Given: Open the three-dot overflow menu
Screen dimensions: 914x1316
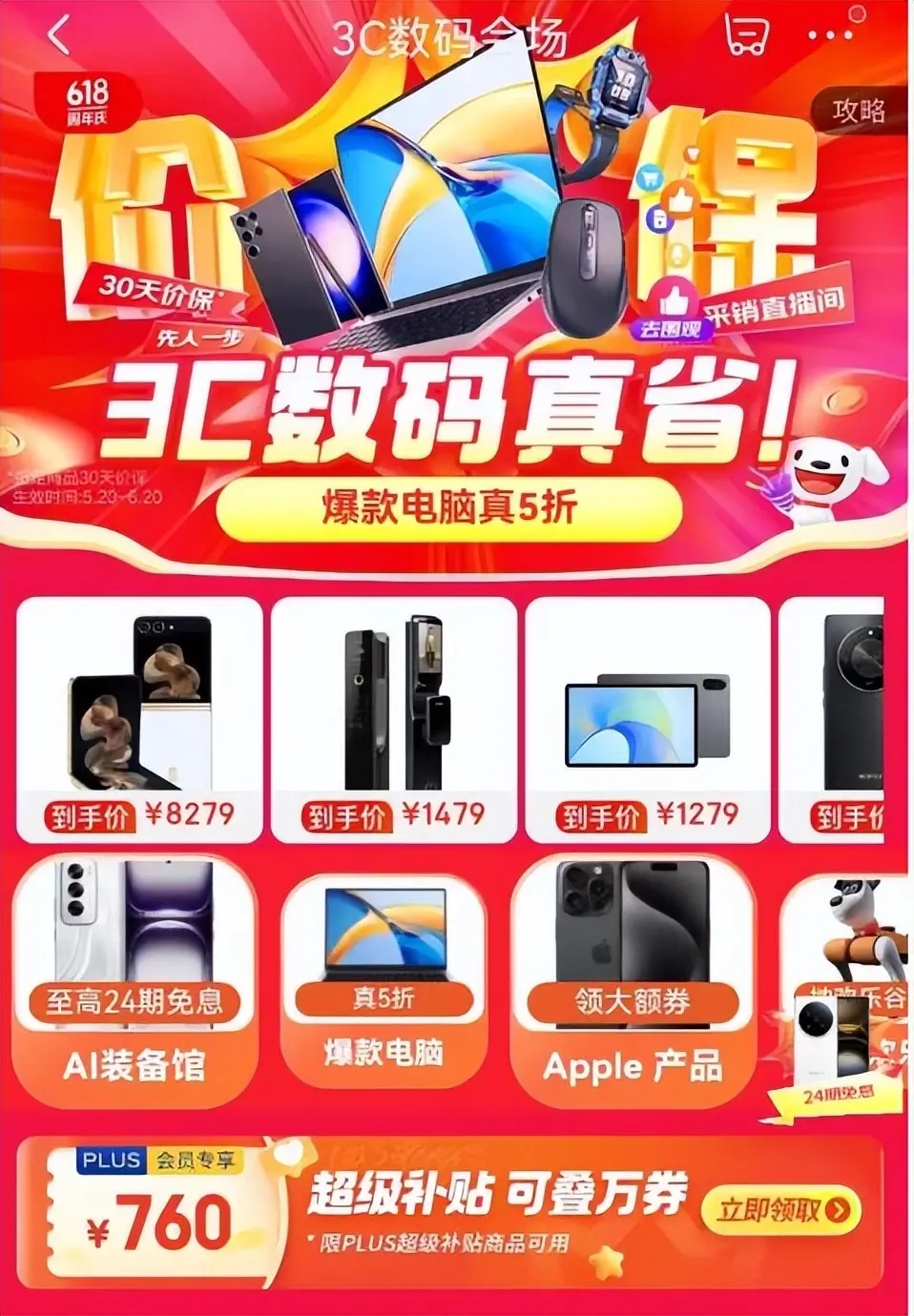Looking at the screenshot, I should 830,36.
